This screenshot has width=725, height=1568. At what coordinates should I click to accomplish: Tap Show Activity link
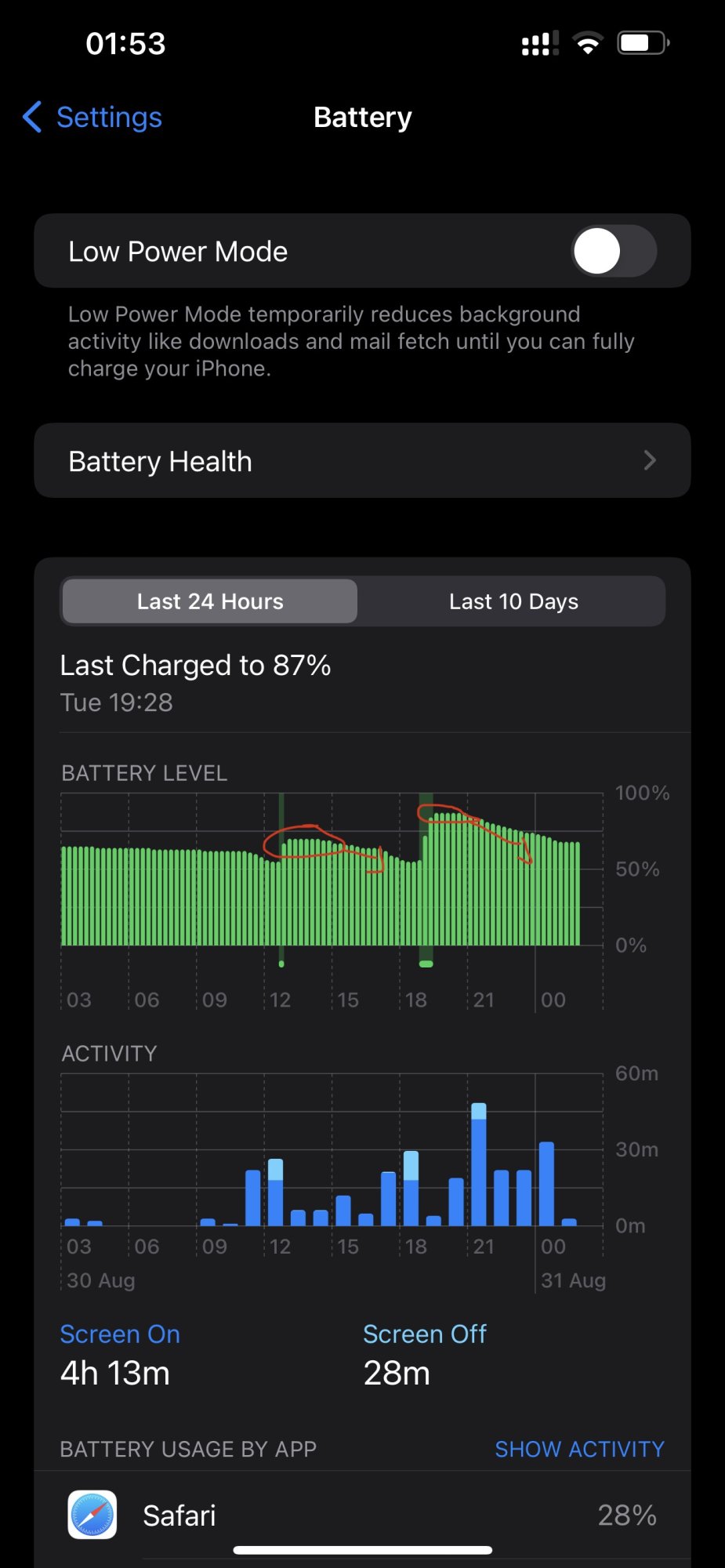pyautogui.click(x=579, y=1449)
